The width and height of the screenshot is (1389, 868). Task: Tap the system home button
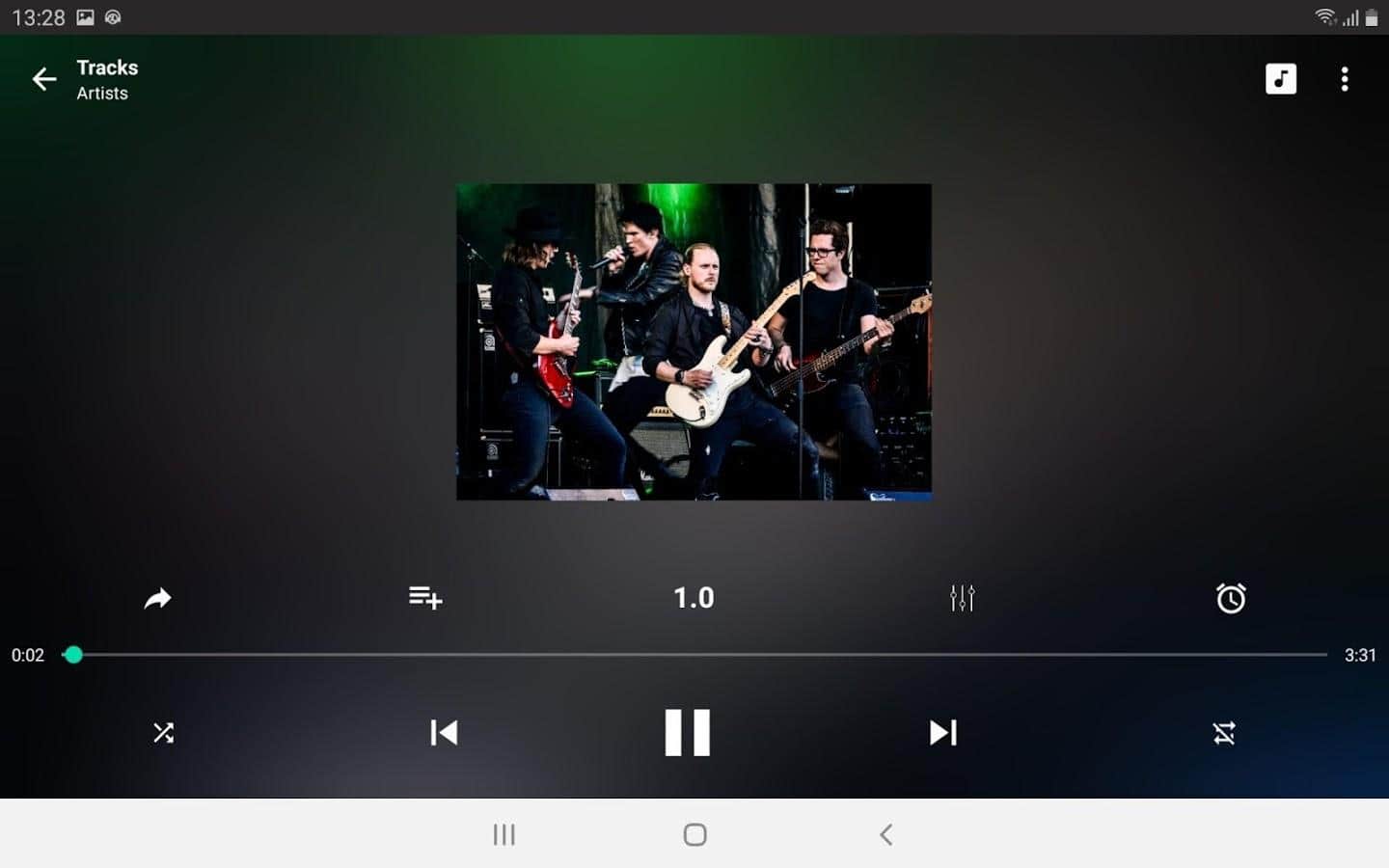(x=694, y=834)
